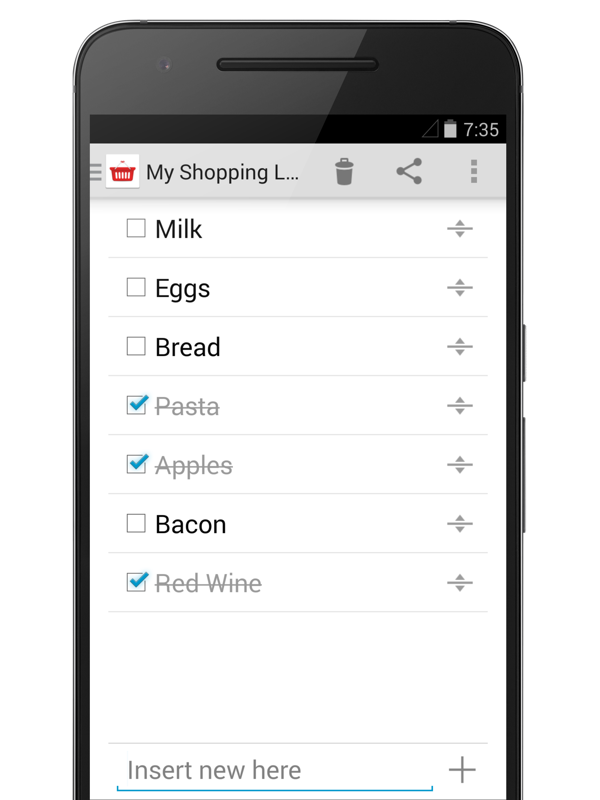Focus the Insert new here field
This screenshot has height=800, width=600.
(x=275, y=770)
